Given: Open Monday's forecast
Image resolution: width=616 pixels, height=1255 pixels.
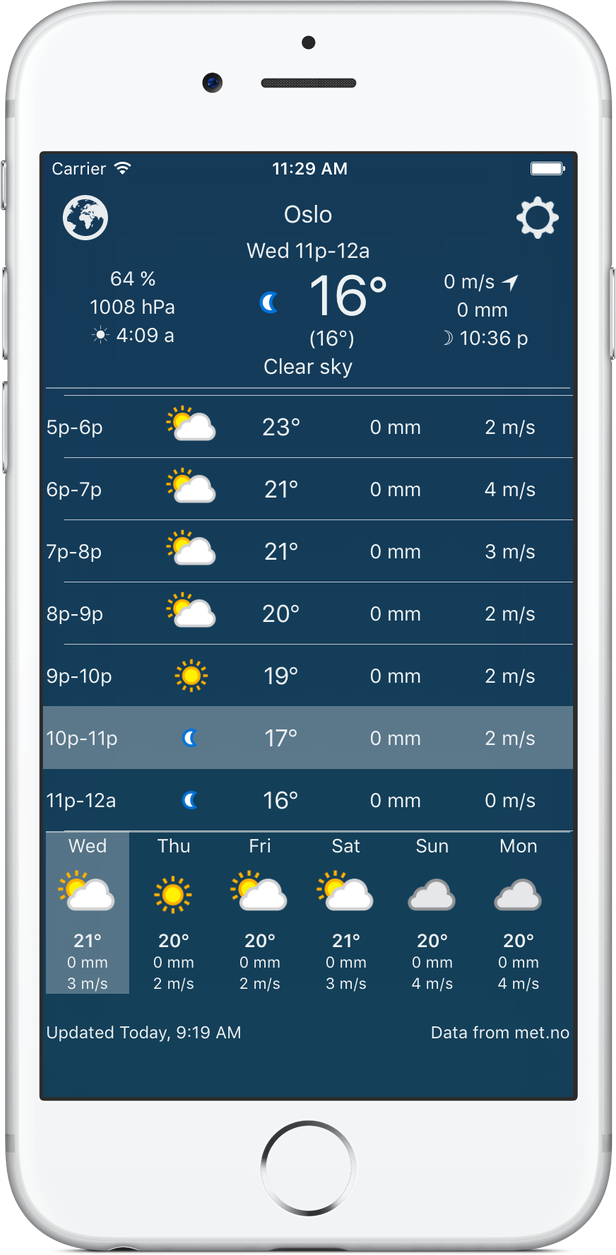Looking at the screenshot, I should coord(518,913).
